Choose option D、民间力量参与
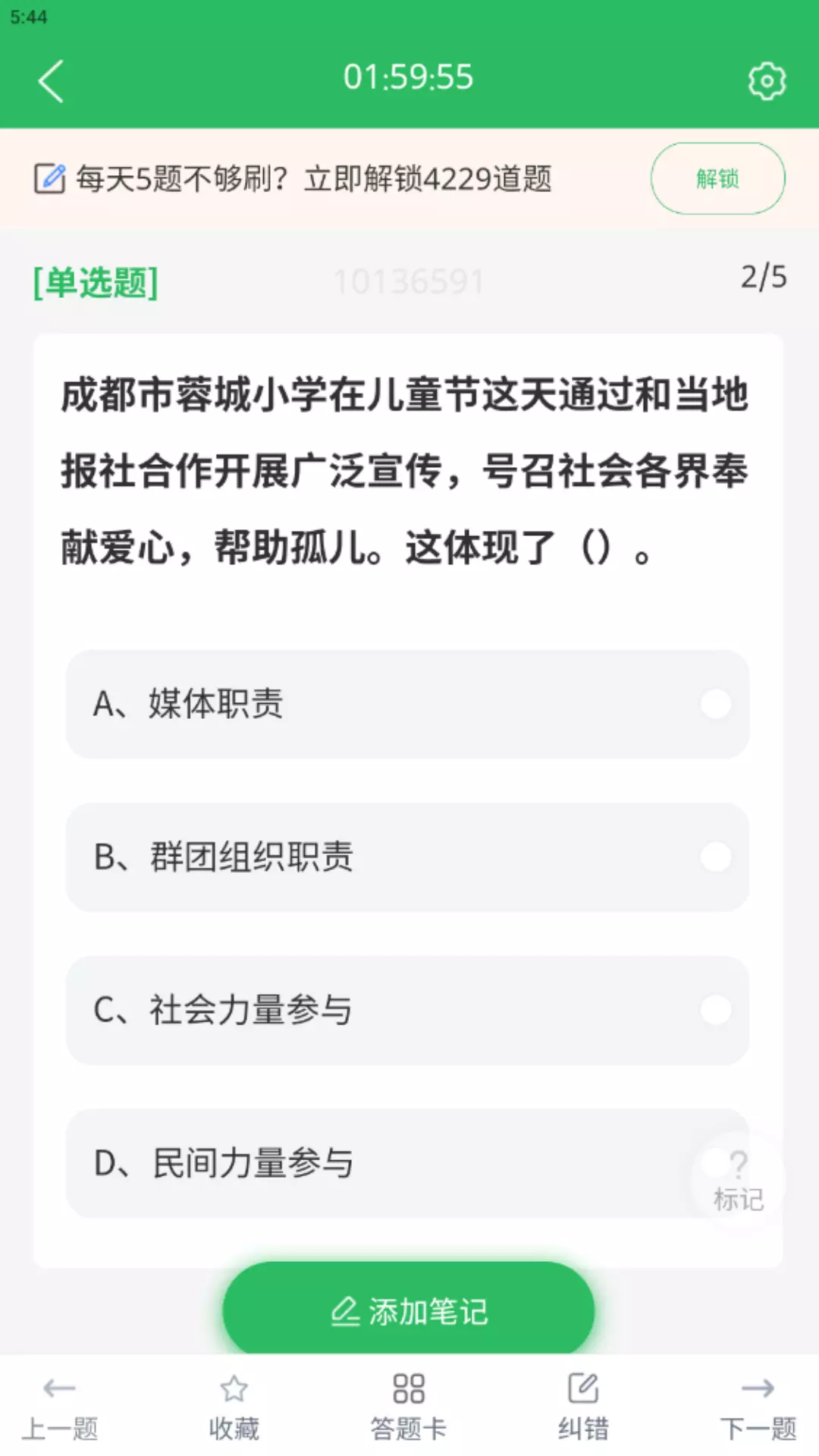Image resolution: width=819 pixels, height=1456 pixels. click(x=408, y=1163)
